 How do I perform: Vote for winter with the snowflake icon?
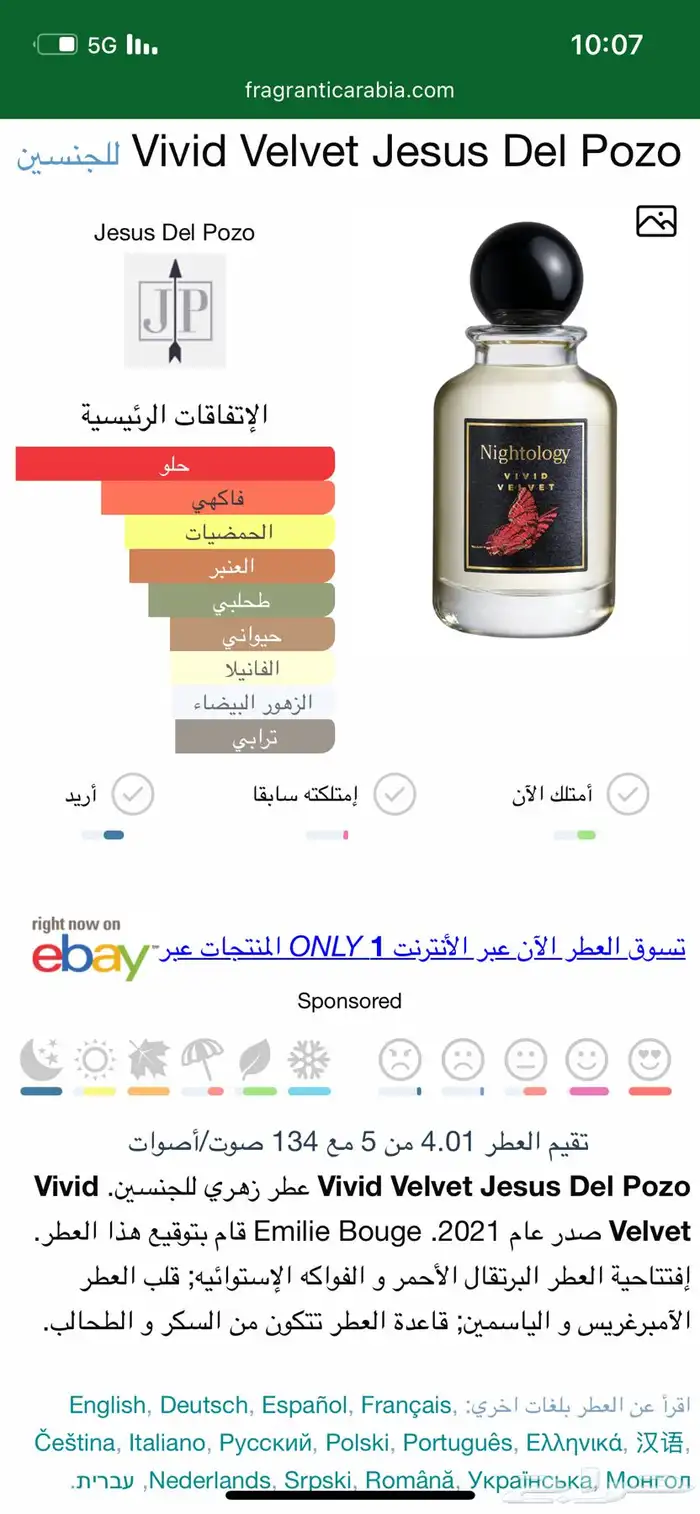308,1059
